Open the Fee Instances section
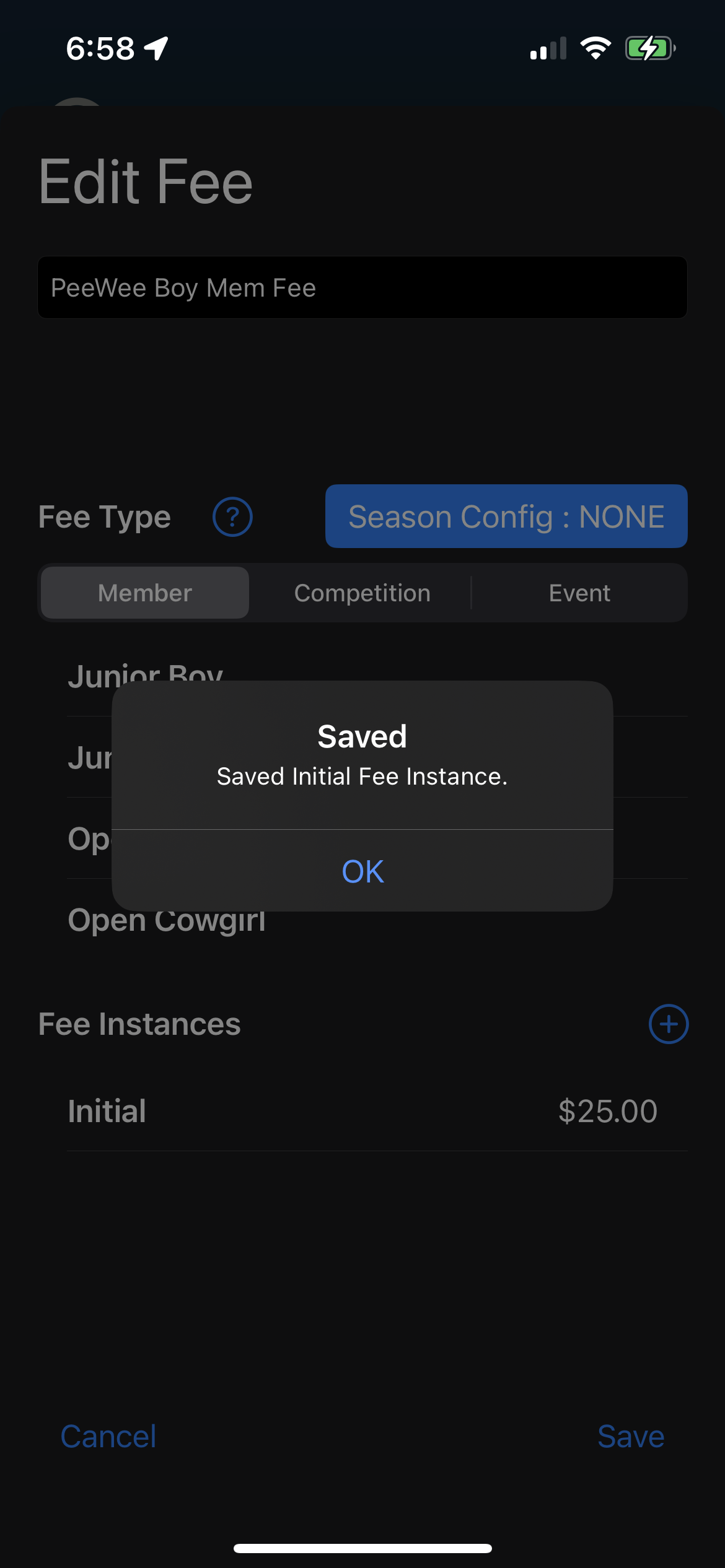This screenshot has width=725, height=1568. [139, 1024]
